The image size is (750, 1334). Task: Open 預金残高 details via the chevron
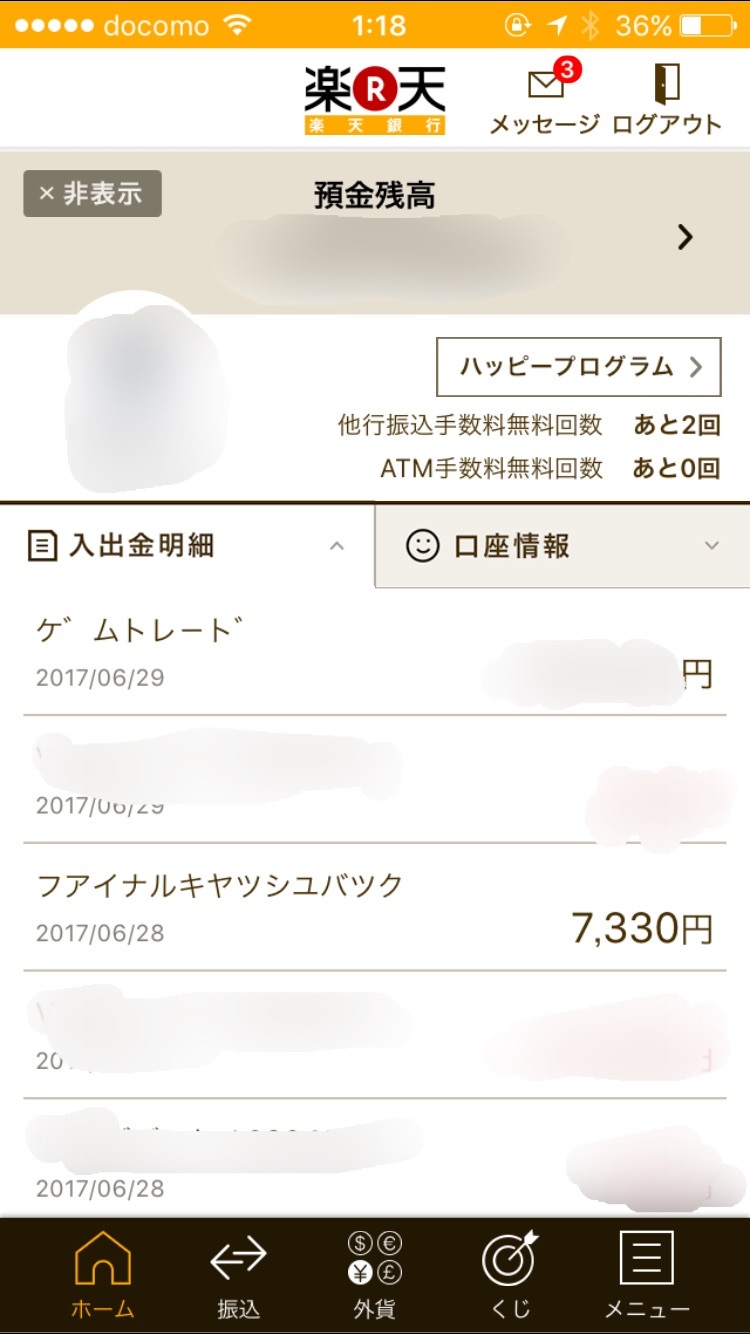coord(685,238)
